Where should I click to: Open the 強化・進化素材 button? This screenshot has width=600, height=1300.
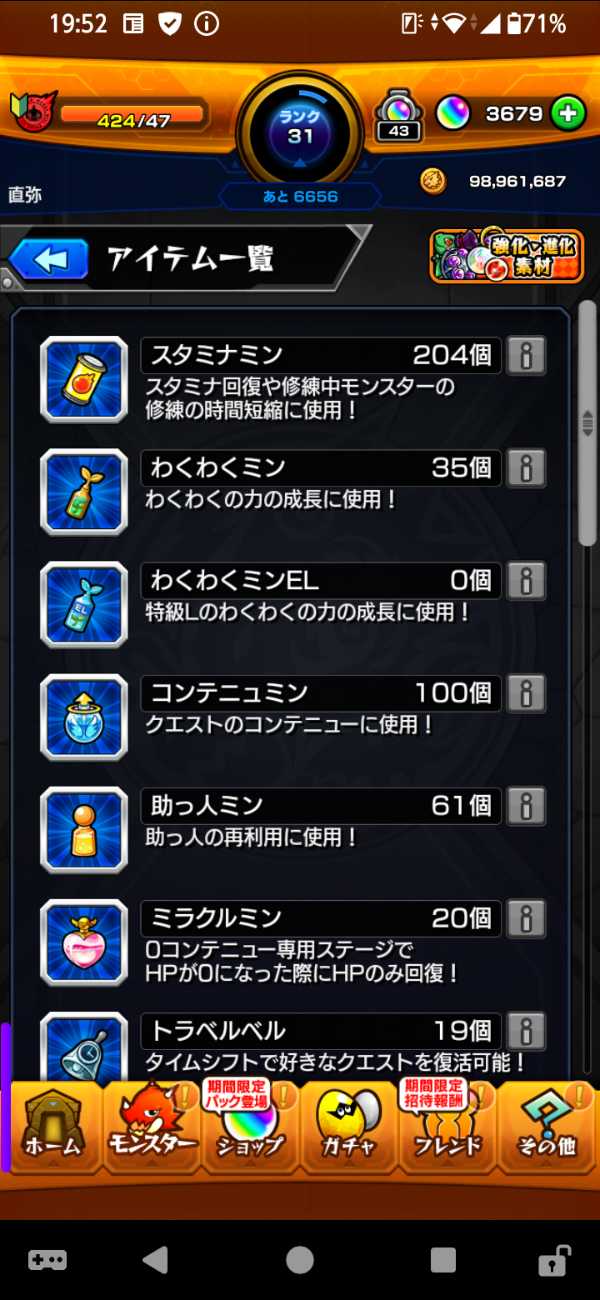(x=506, y=256)
